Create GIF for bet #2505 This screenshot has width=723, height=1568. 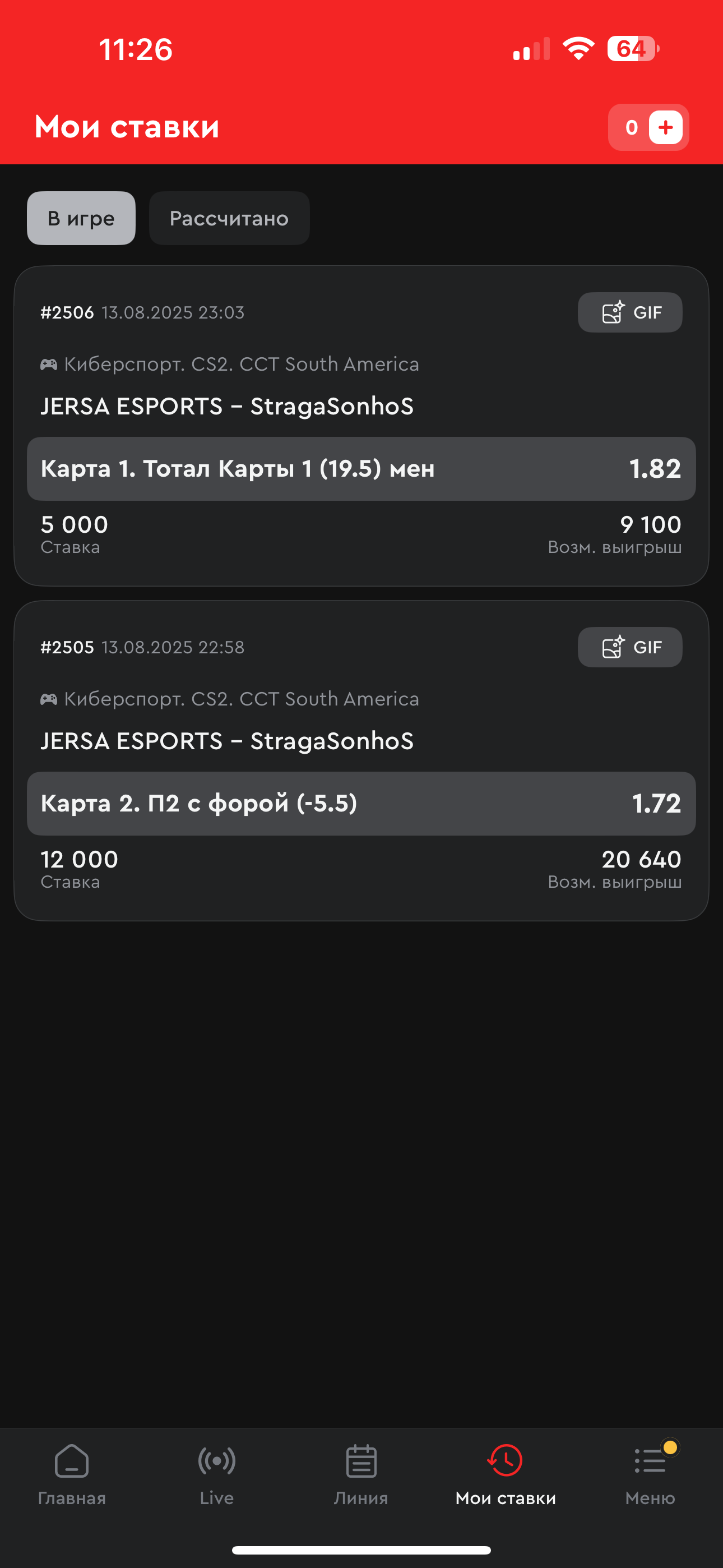point(629,647)
